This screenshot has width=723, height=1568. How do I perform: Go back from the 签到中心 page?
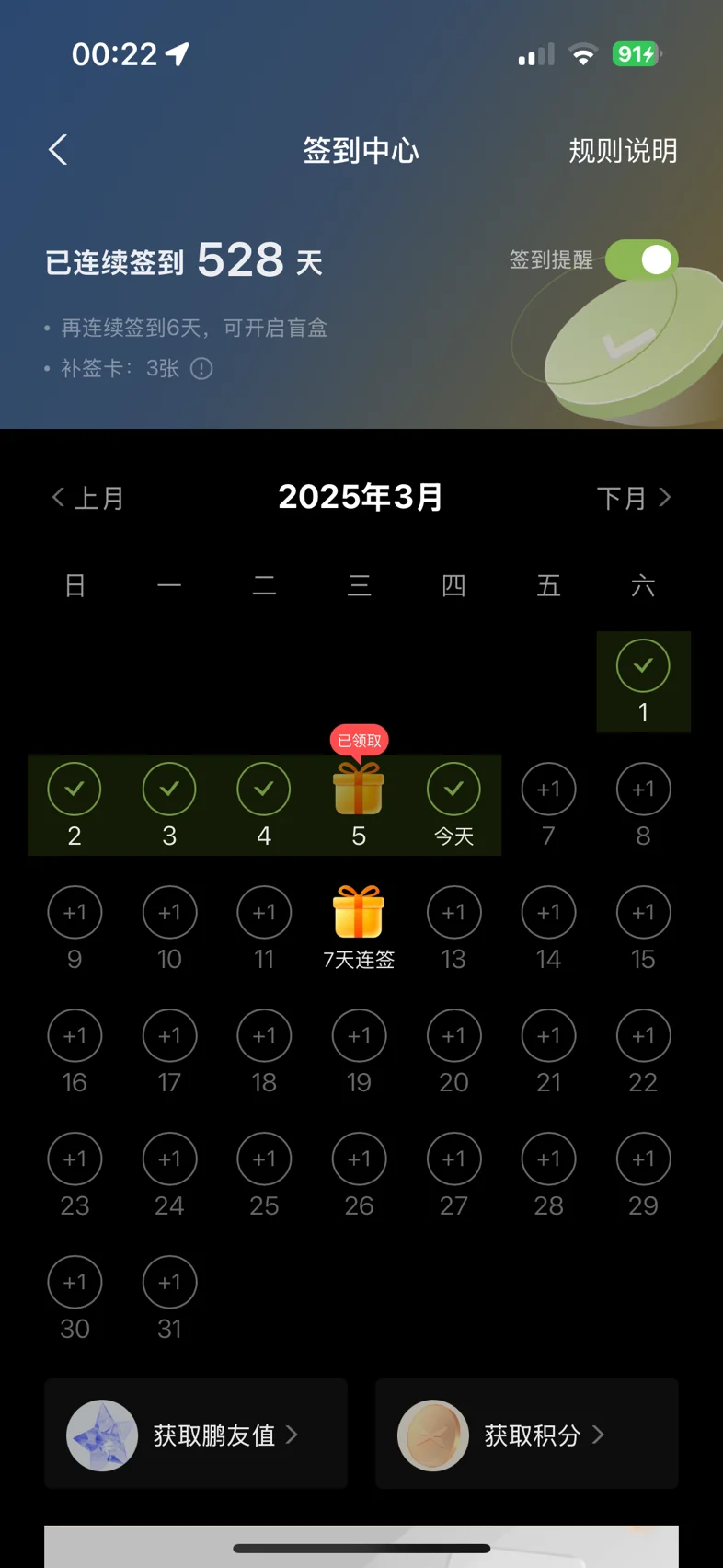pyautogui.click(x=58, y=150)
